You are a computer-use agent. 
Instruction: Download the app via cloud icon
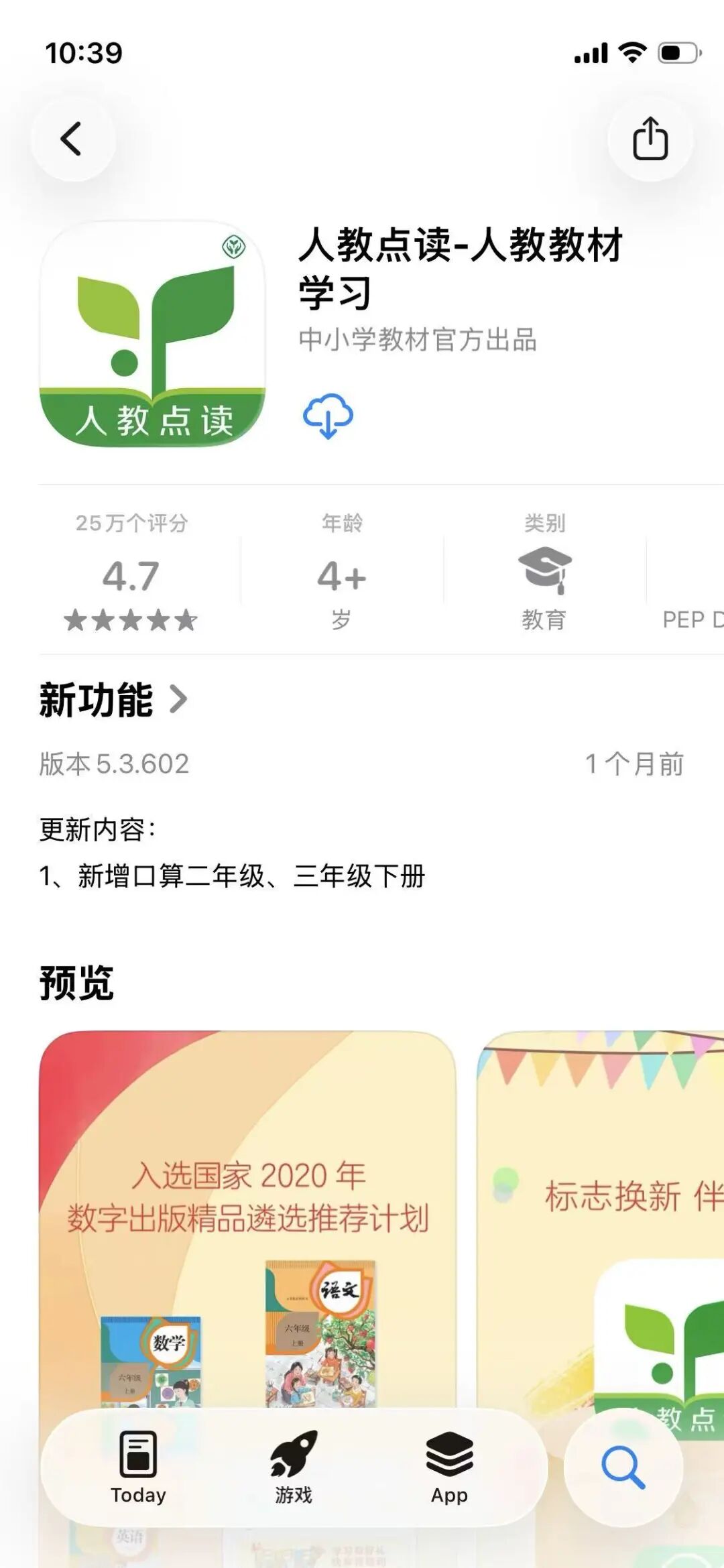[x=328, y=416]
